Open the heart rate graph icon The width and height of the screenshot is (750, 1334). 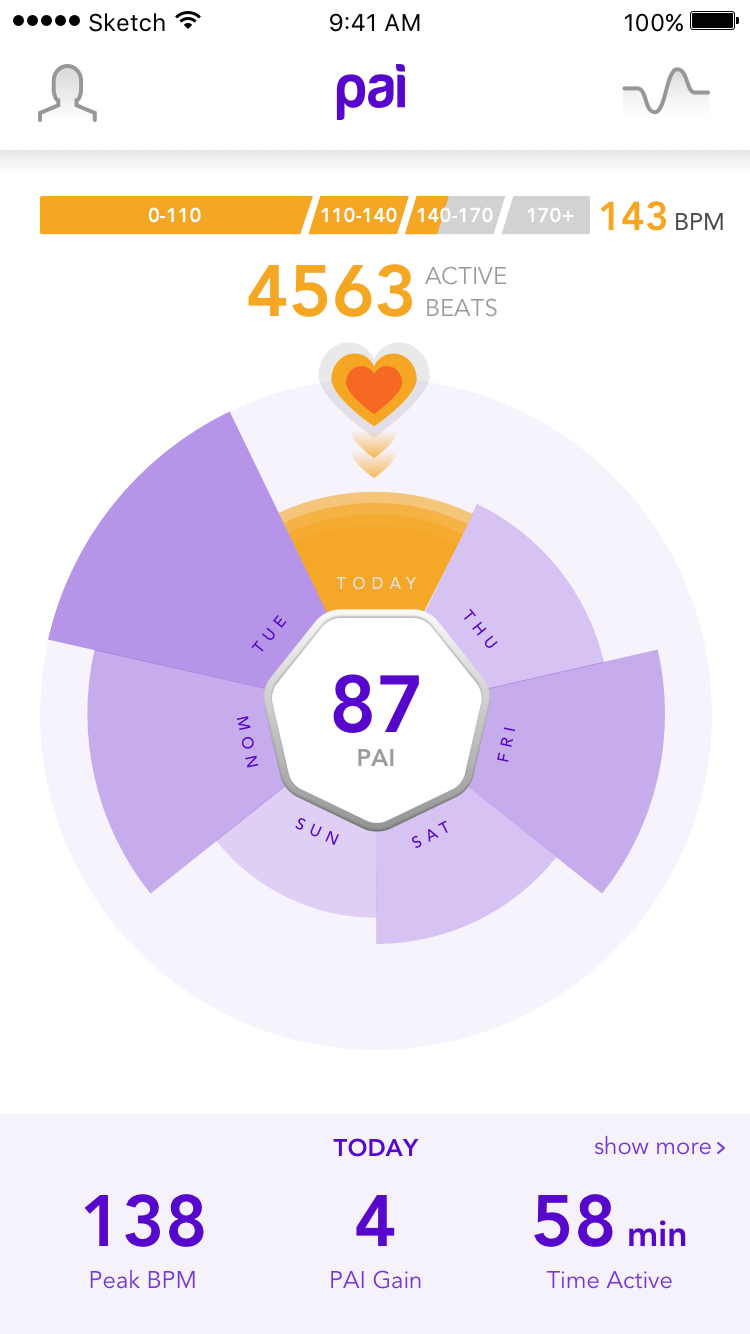pyautogui.click(x=666, y=93)
